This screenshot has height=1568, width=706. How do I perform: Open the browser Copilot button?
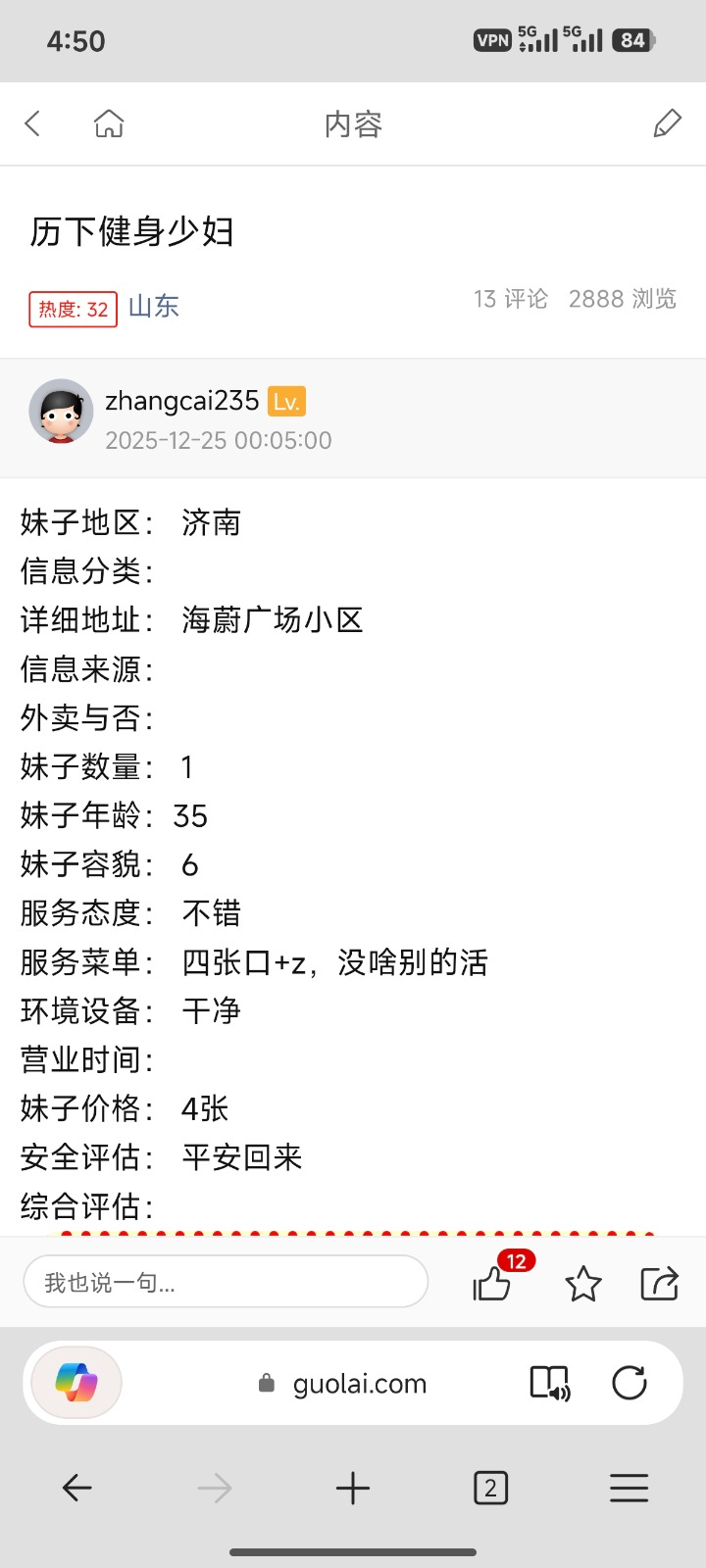[x=76, y=1383]
